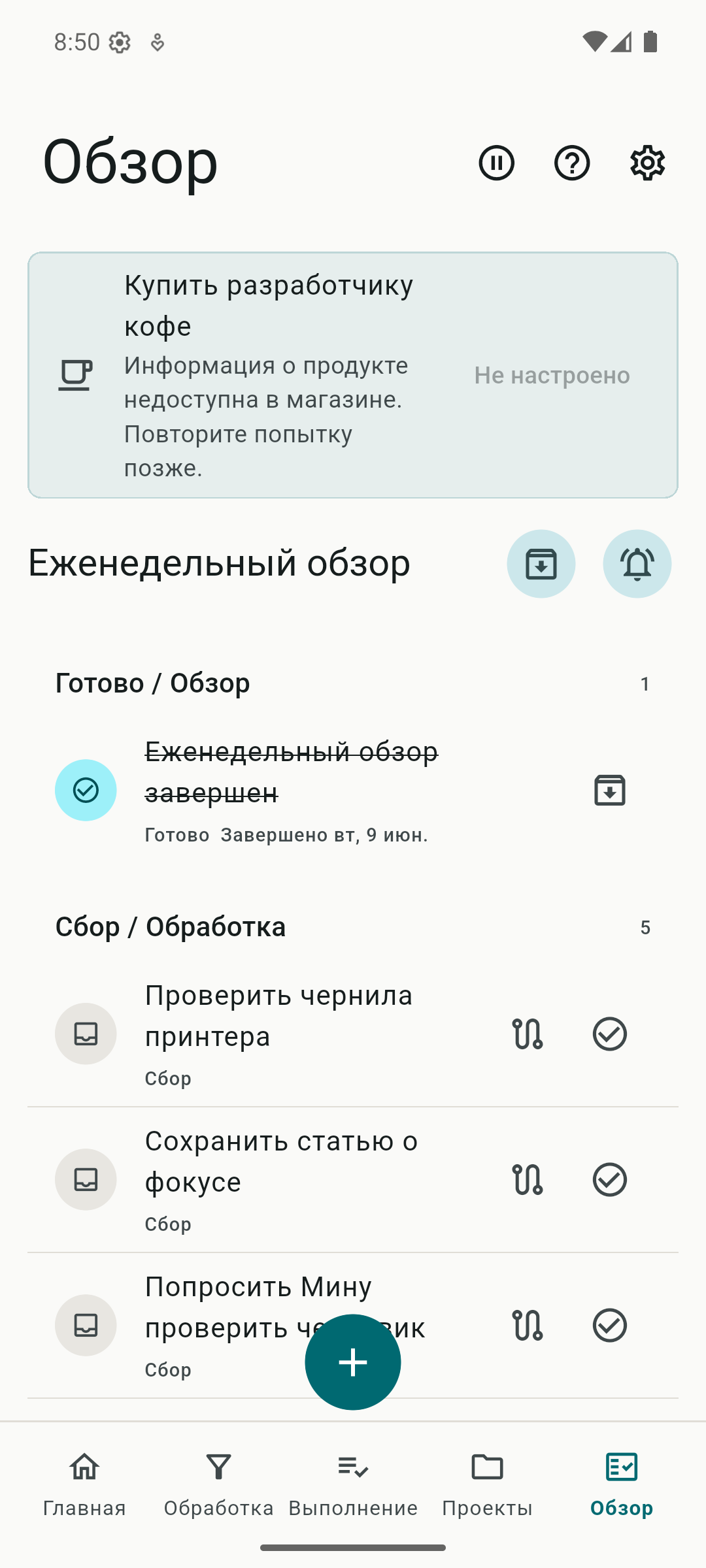Screen dimensions: 706x1568
Task: Add a new item with the plus button
Action: click(x=353, y=1362)
